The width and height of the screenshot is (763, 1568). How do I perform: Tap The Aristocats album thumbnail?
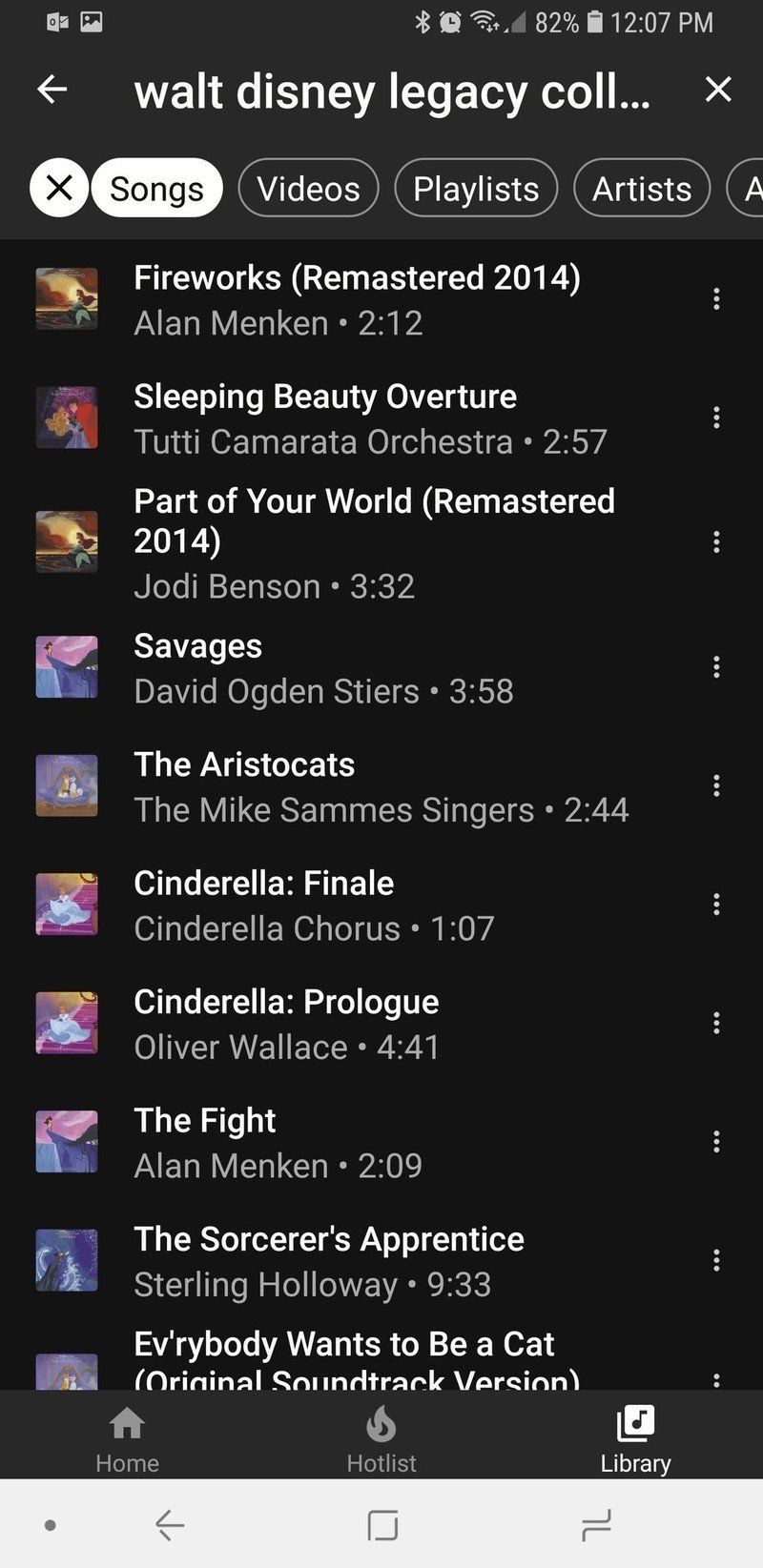(66, 785)
